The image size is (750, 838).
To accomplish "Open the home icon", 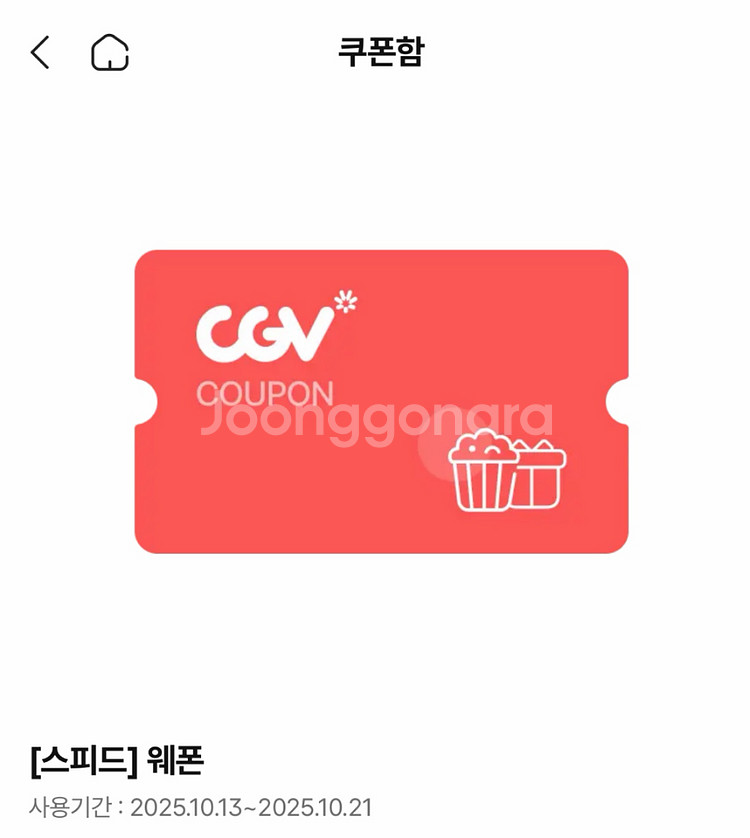I will [x=110, y=52].
